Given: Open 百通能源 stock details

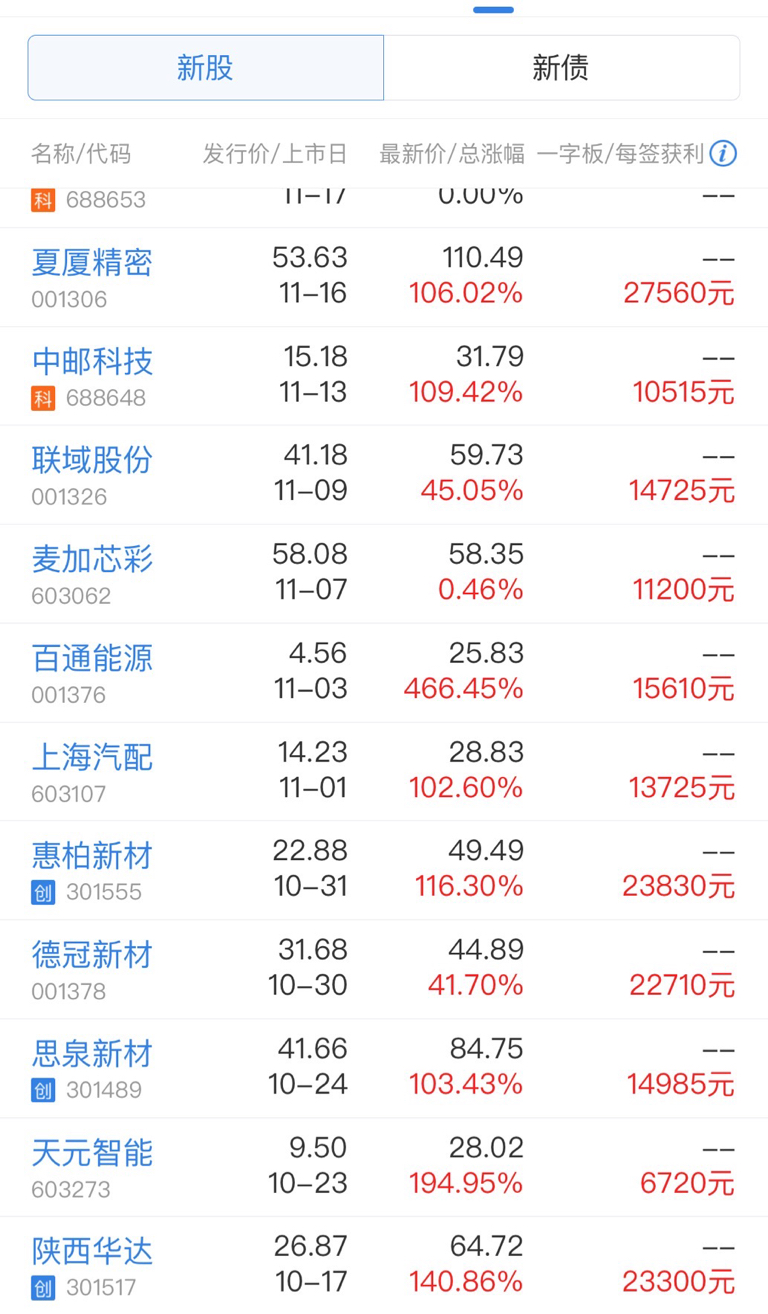Looking at the screenshot, I should (x=91, y=658).
